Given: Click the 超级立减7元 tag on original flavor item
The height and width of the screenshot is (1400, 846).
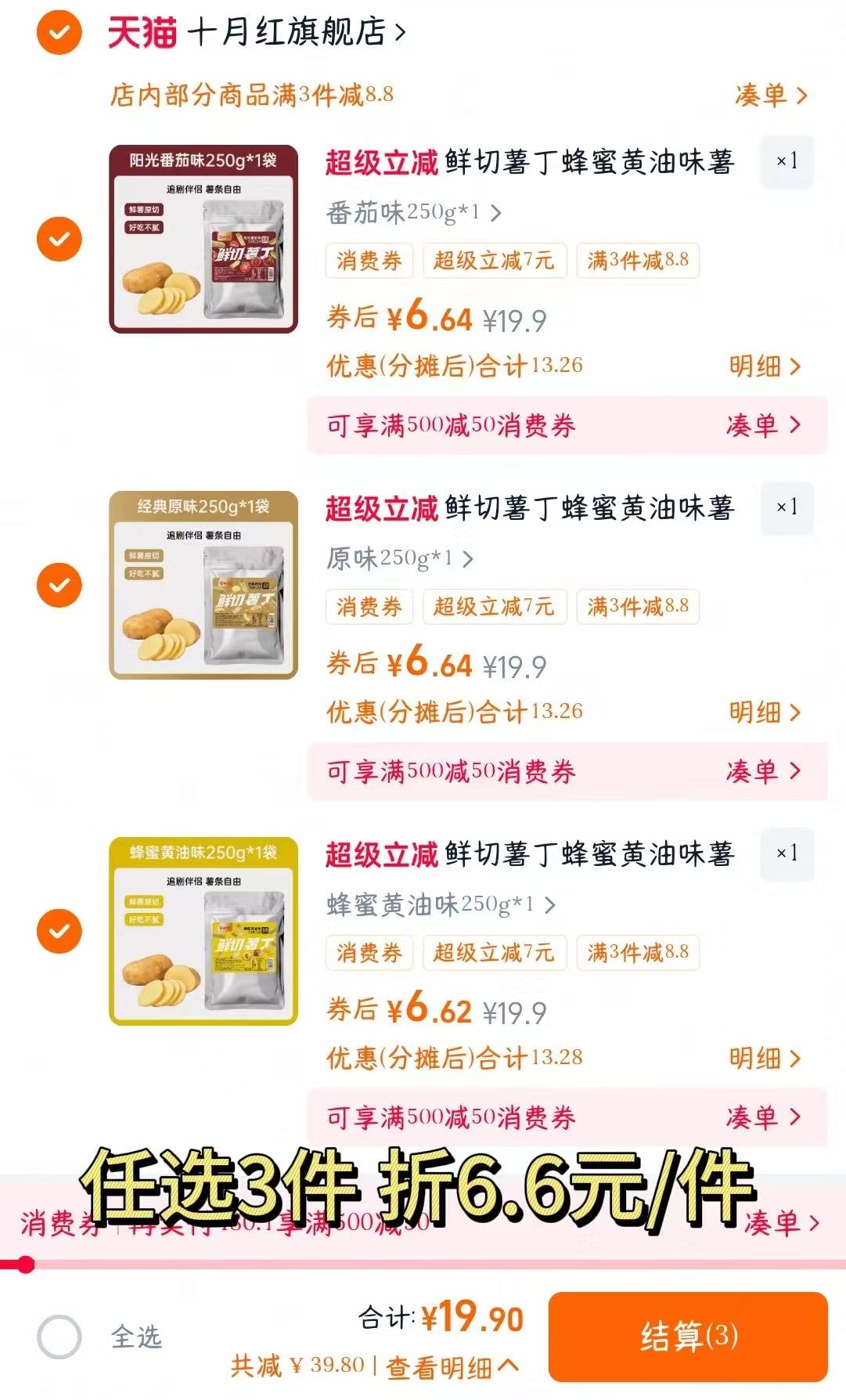Looking at the screenshot, I should point(495,608).
